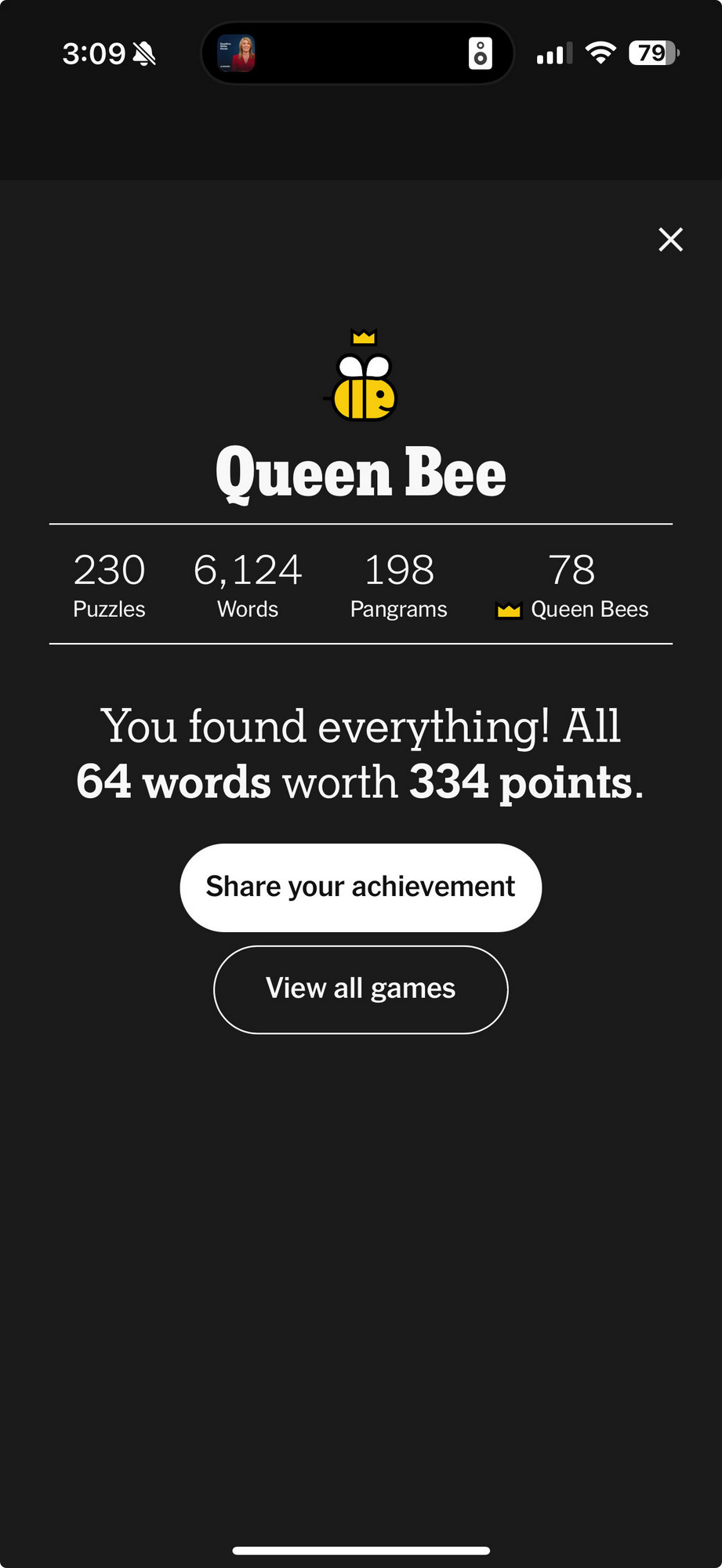
Task: Close the Queen Bee dialog
Action: click(670, 239)
